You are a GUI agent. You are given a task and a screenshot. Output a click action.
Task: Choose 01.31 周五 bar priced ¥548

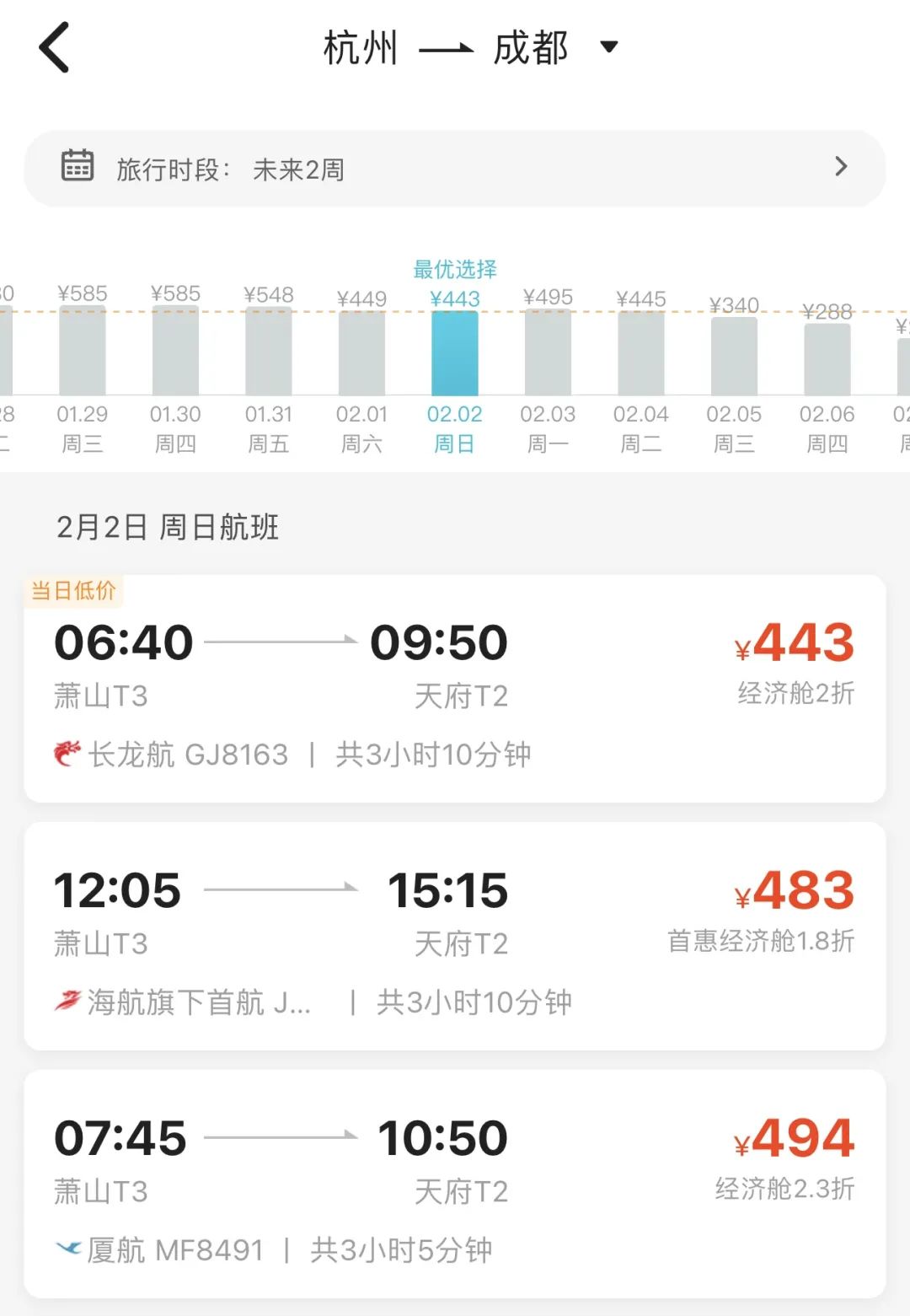(x=269, y=354)
